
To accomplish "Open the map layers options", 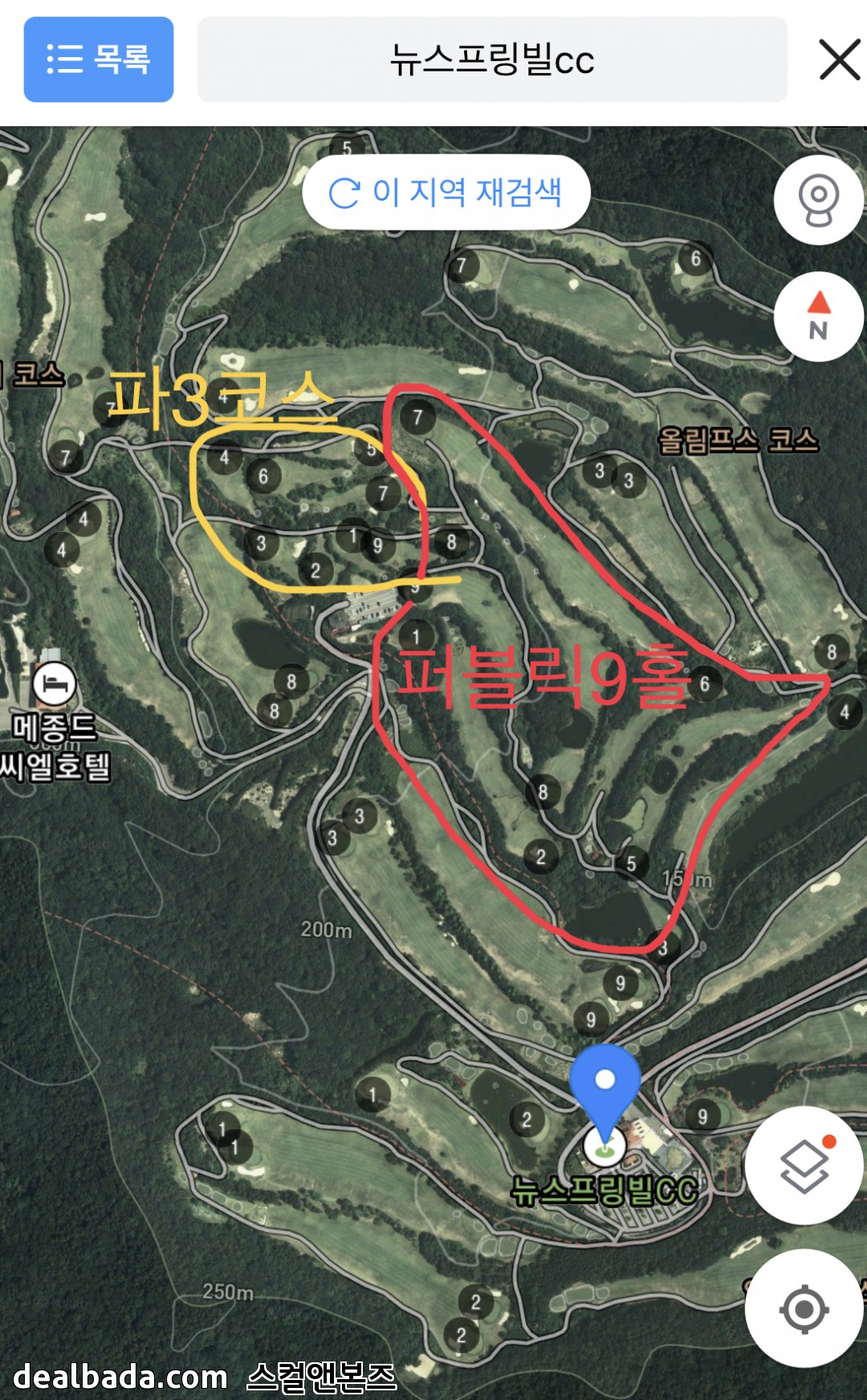I will click(804, 1165).
